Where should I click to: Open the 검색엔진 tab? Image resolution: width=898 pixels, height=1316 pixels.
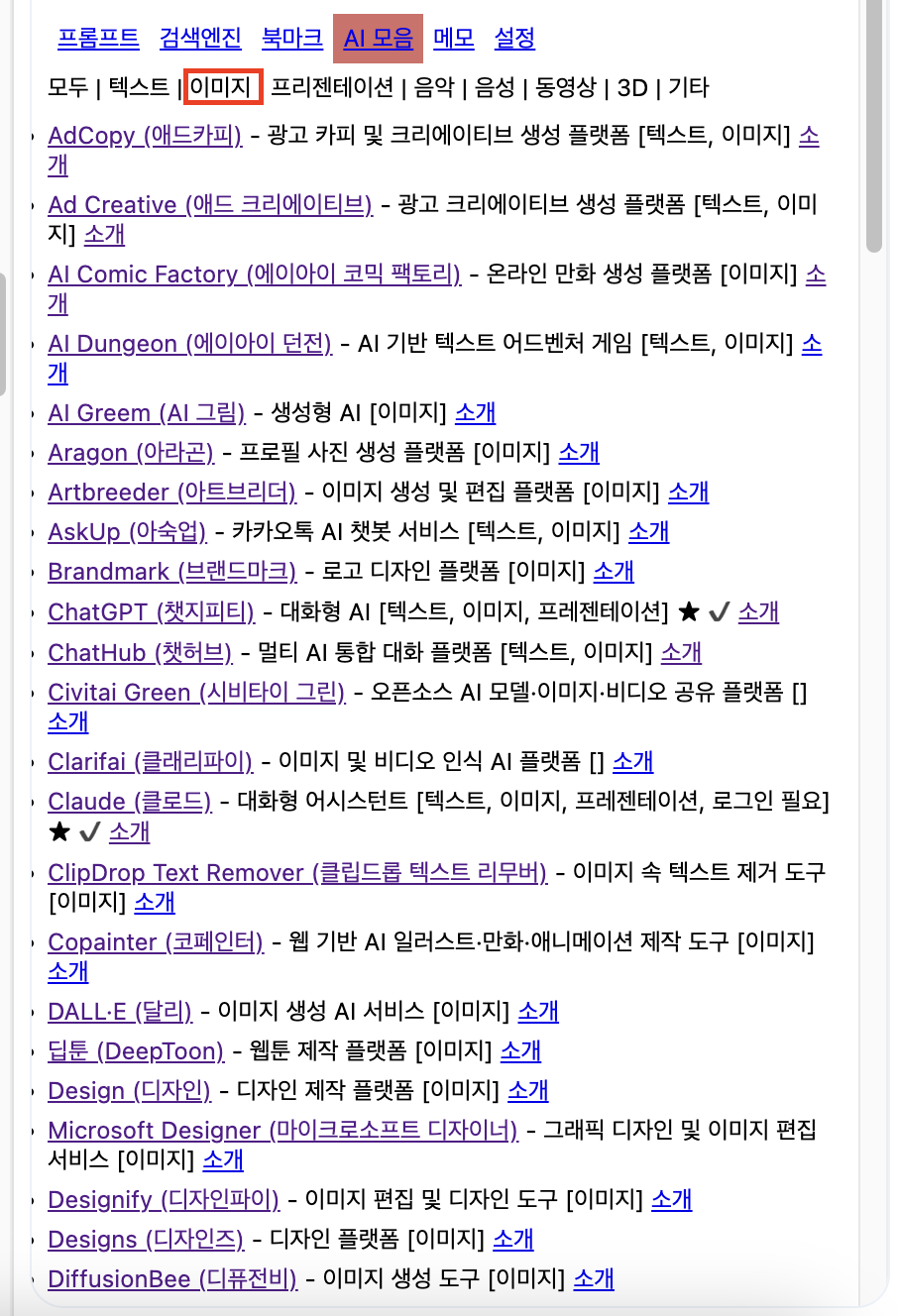200,39
